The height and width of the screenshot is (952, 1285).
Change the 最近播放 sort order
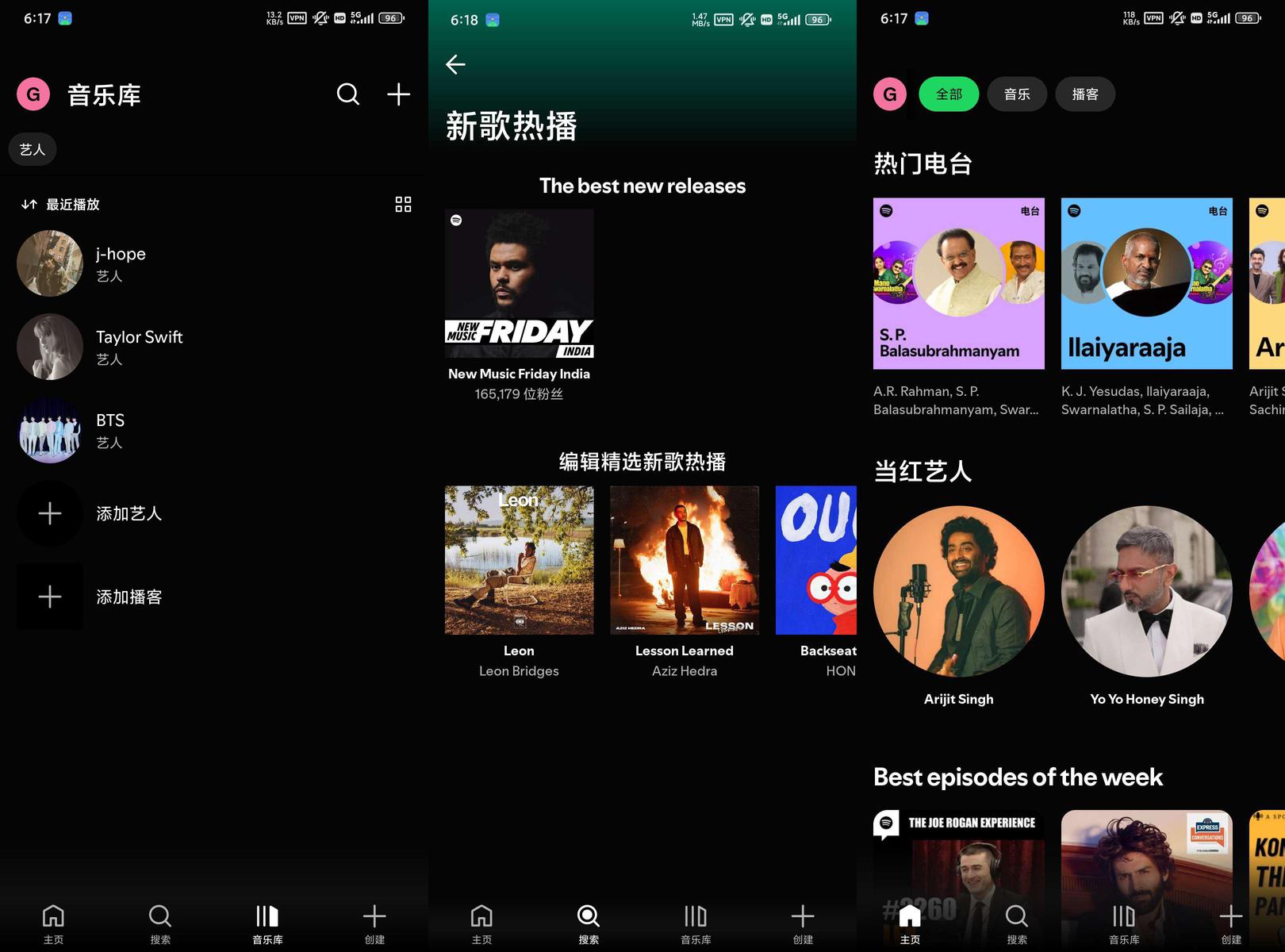click(60, 205)
